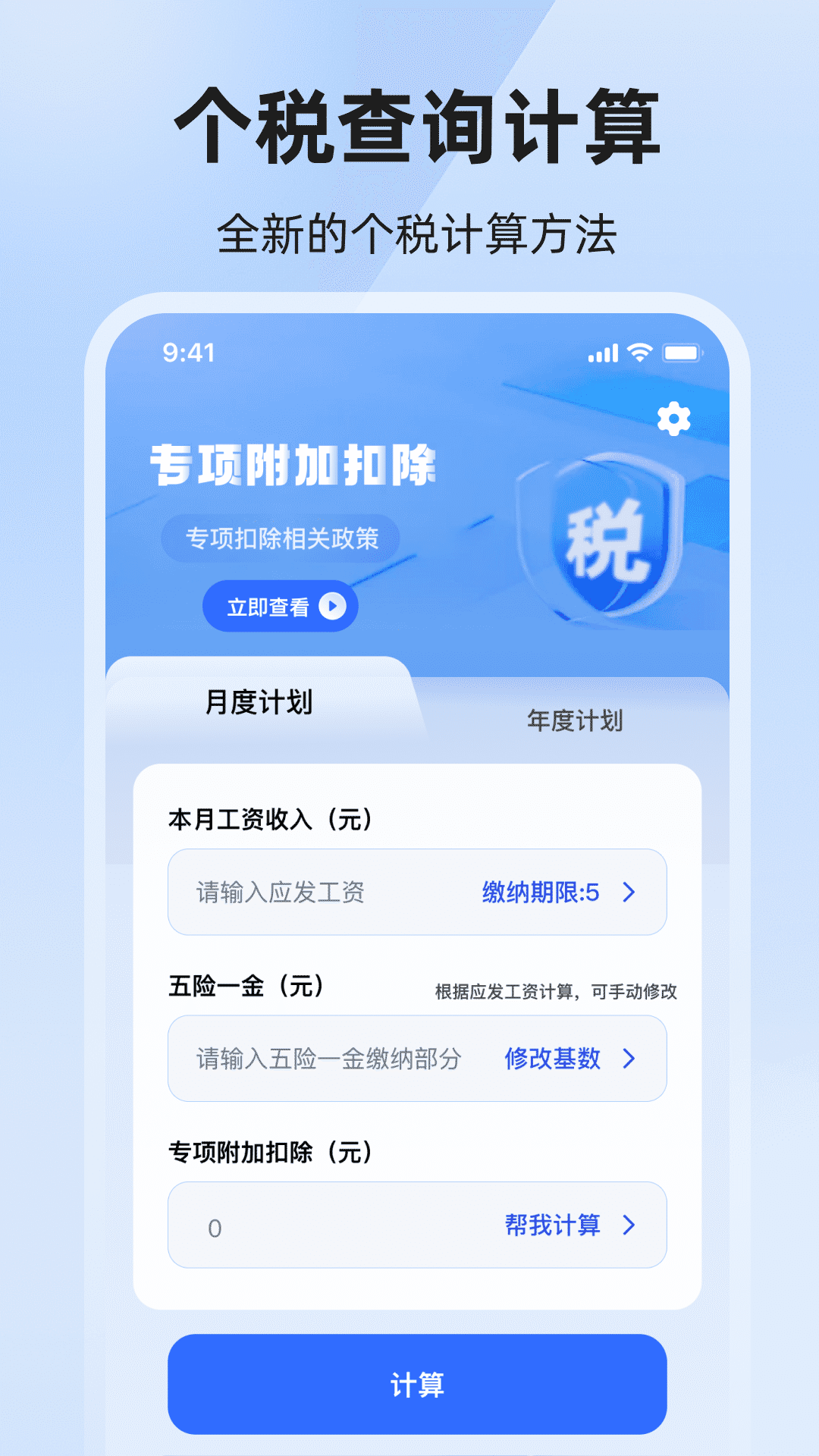
Task: Click the play icon on 立即查看 button
Action: click(x=332, y=605)
